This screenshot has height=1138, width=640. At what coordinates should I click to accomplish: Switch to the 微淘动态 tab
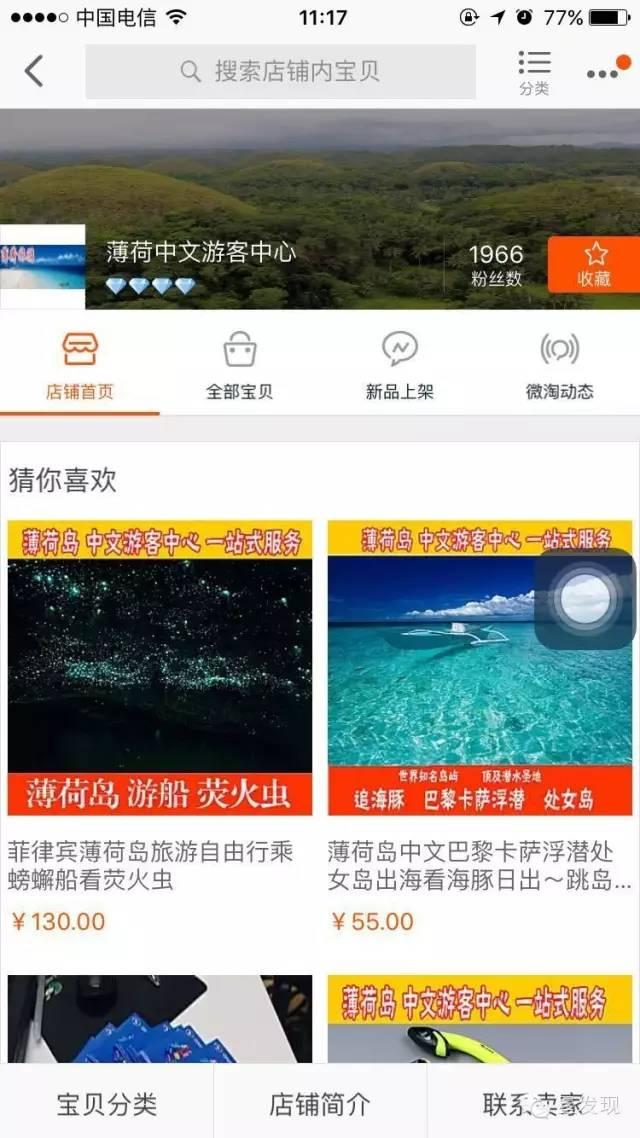[x=559, y=367]
